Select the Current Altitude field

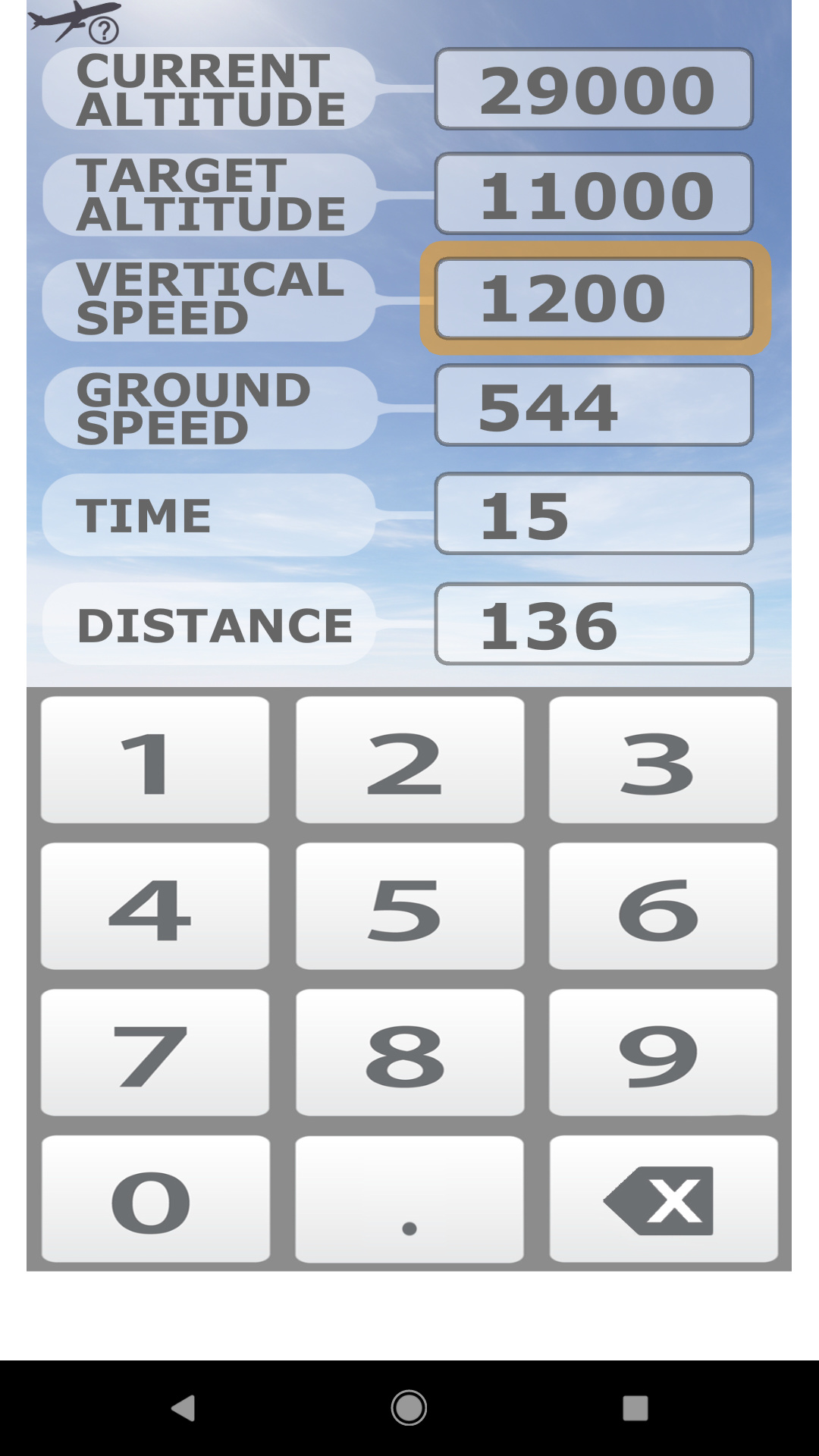click(x=593, y=89)
